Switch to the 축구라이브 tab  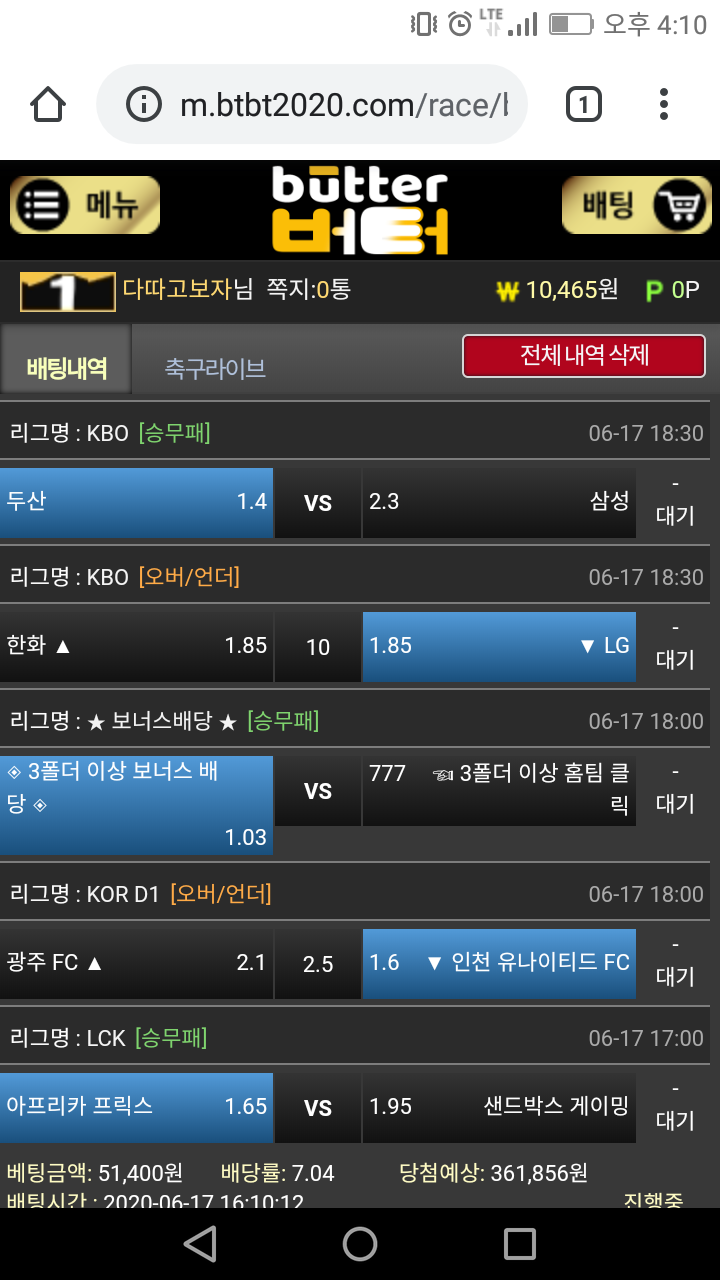pyautogui.click(x=215, y=369)
